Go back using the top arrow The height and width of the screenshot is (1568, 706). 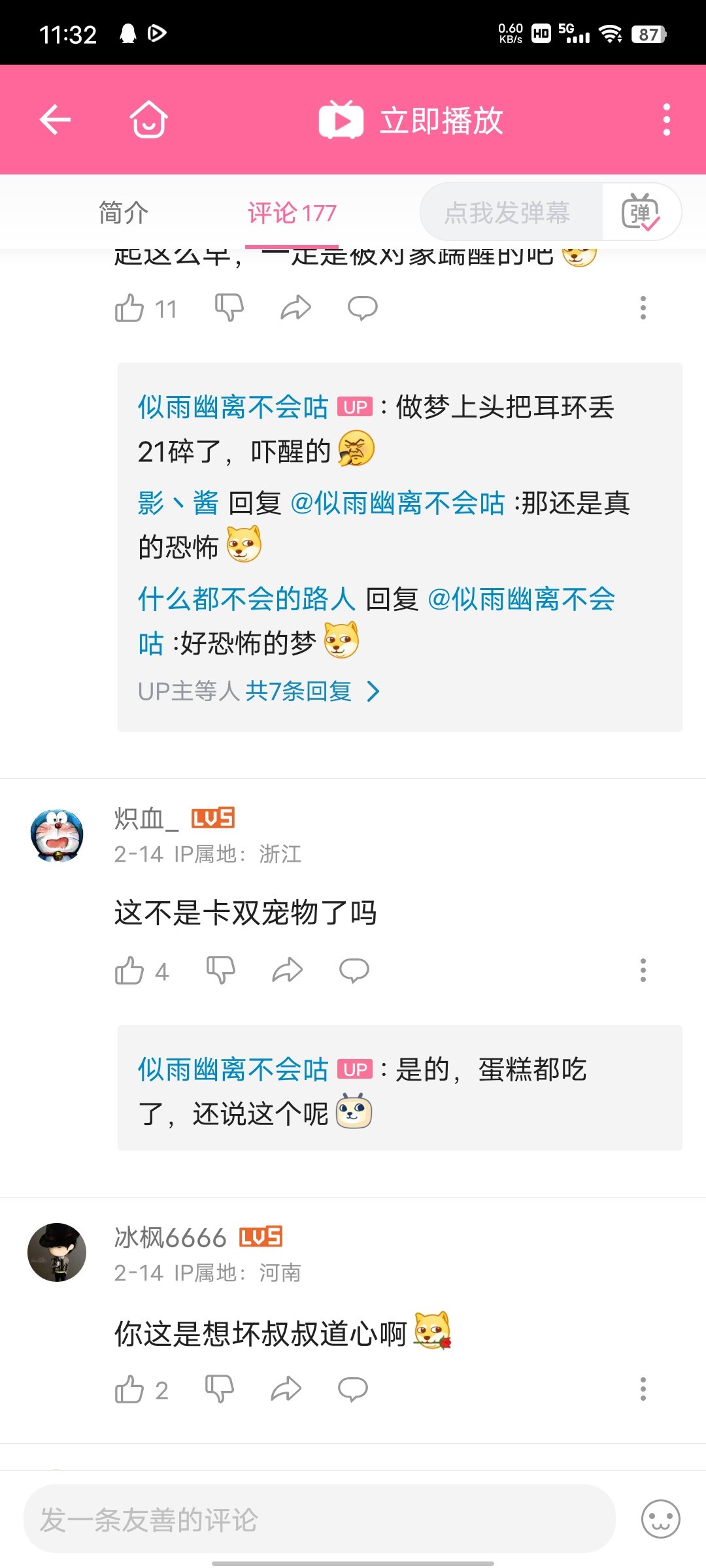click(x=55, y=120)
